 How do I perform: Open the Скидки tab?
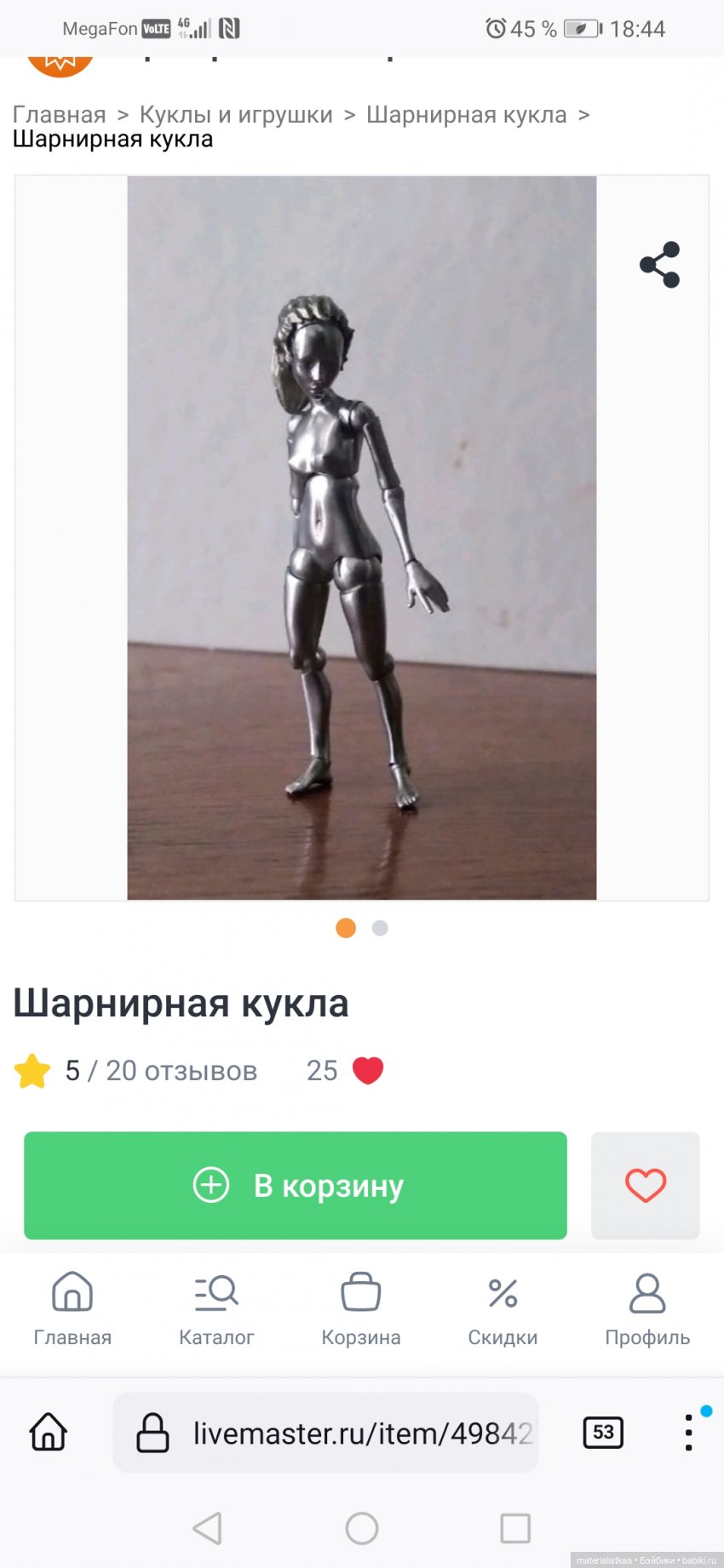(x=503, y=1309)
